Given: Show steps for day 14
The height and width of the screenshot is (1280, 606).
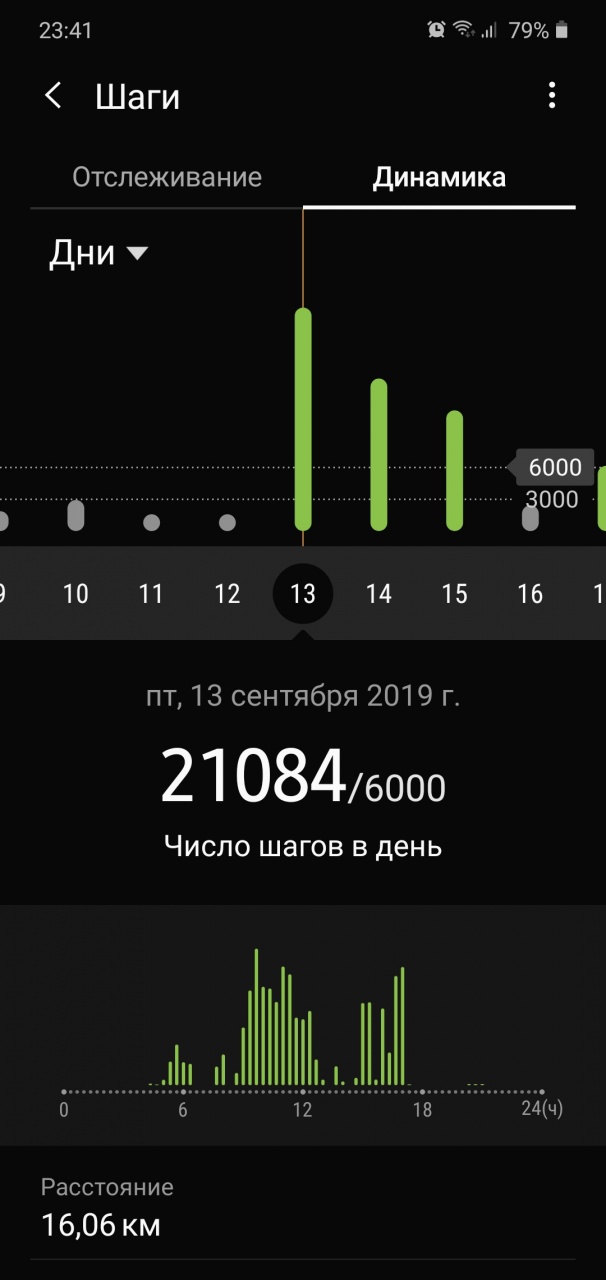Looking at the screenshot, I should [x=378, y=594].
